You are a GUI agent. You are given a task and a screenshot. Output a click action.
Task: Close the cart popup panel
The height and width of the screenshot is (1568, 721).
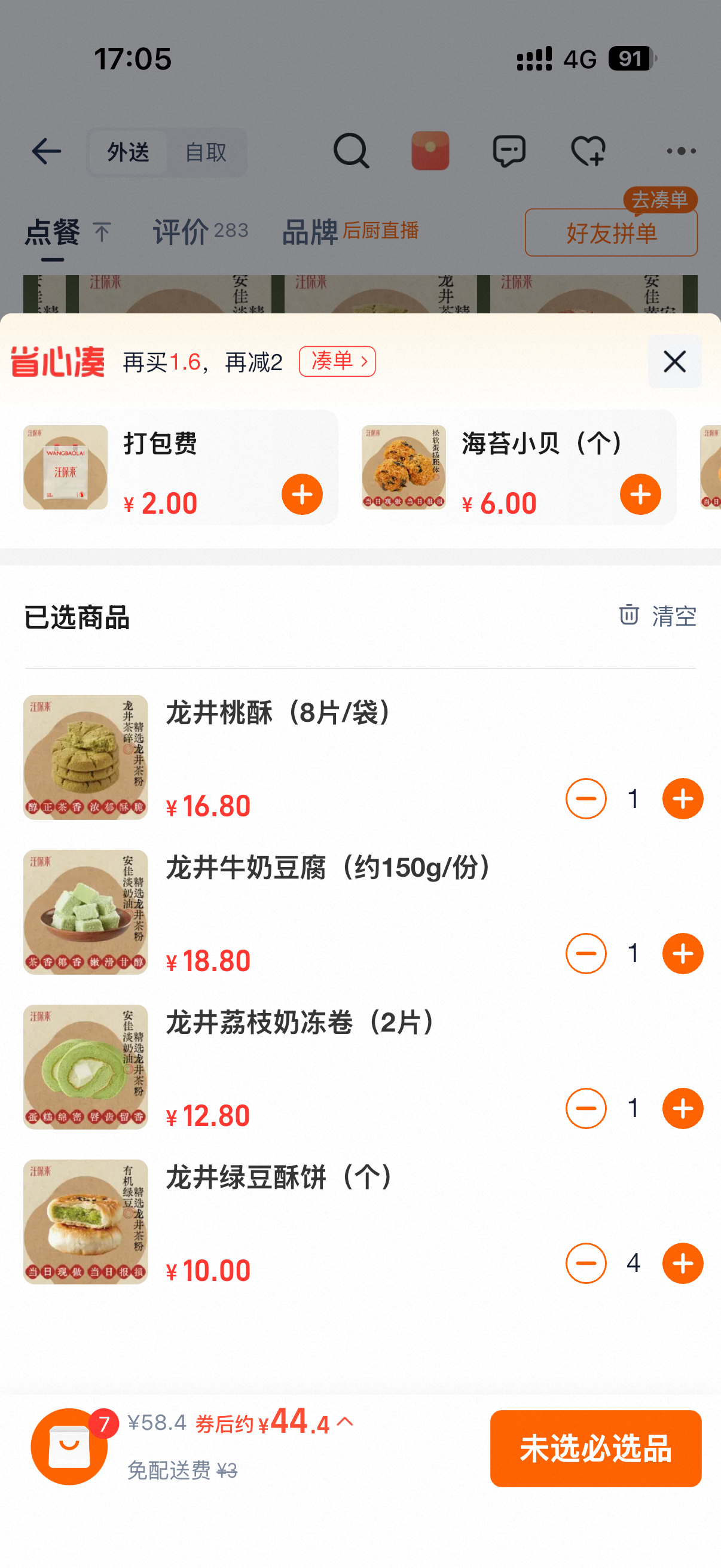[674, 362]
